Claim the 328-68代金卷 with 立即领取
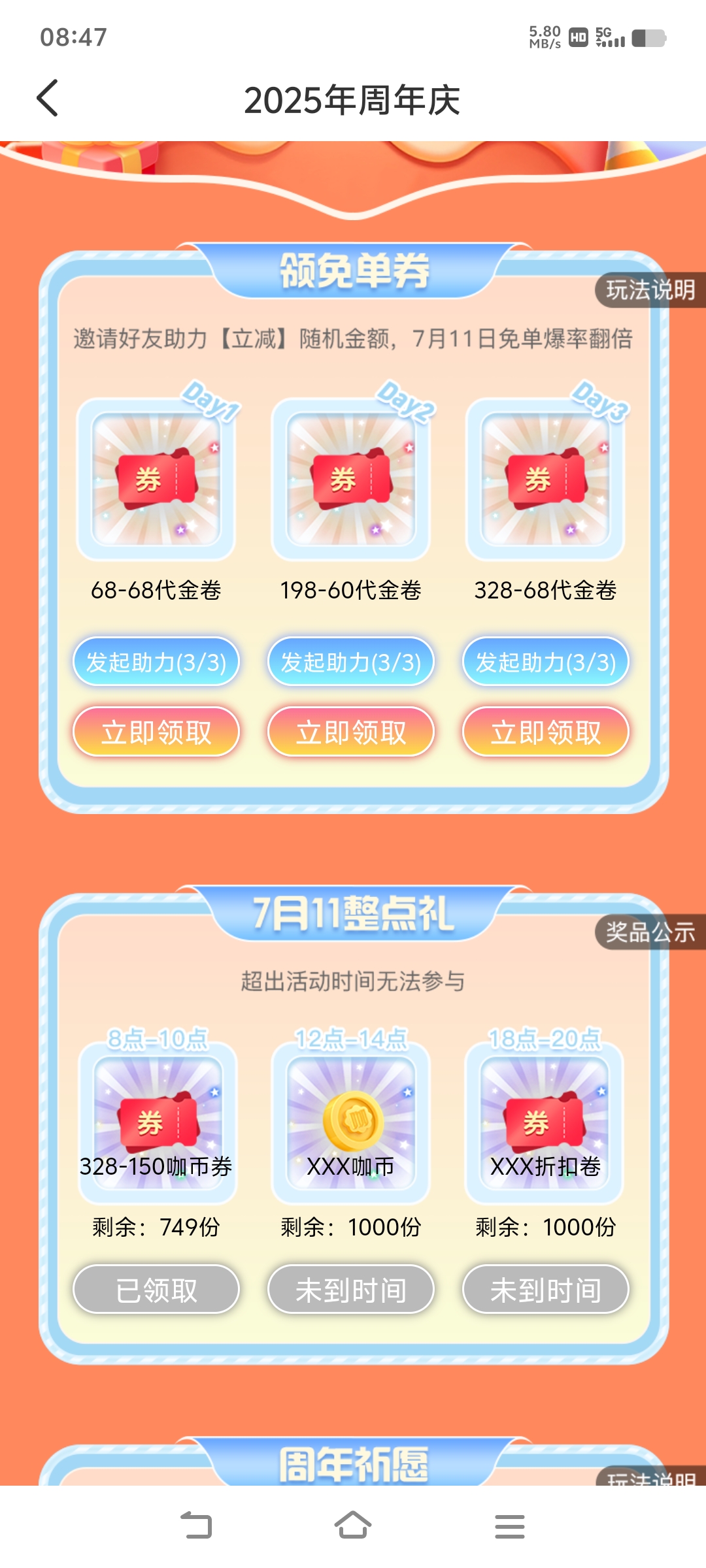 pos(546,732)
